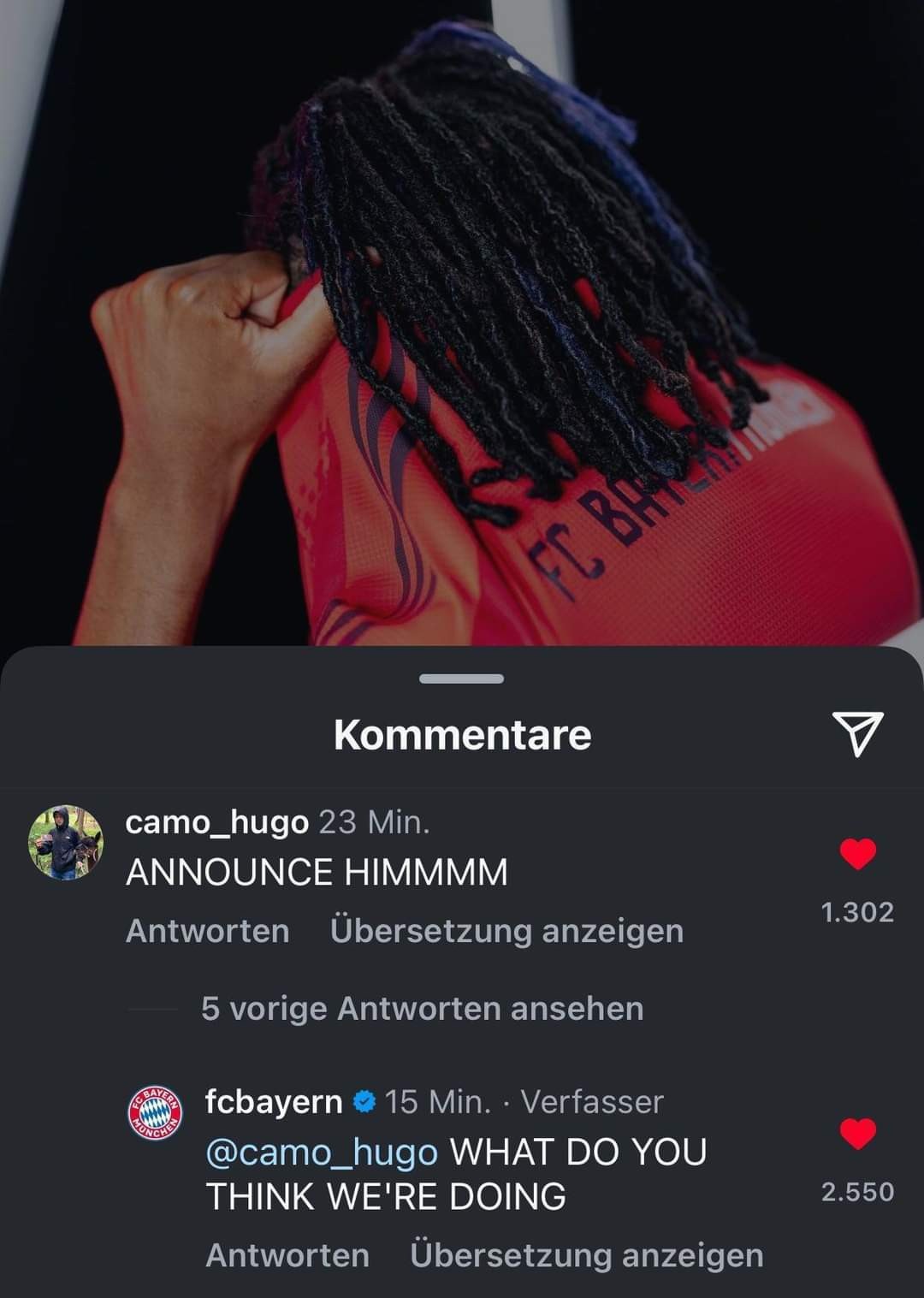
Task: Open the fcbayern username
Action: pos(274,1101)
